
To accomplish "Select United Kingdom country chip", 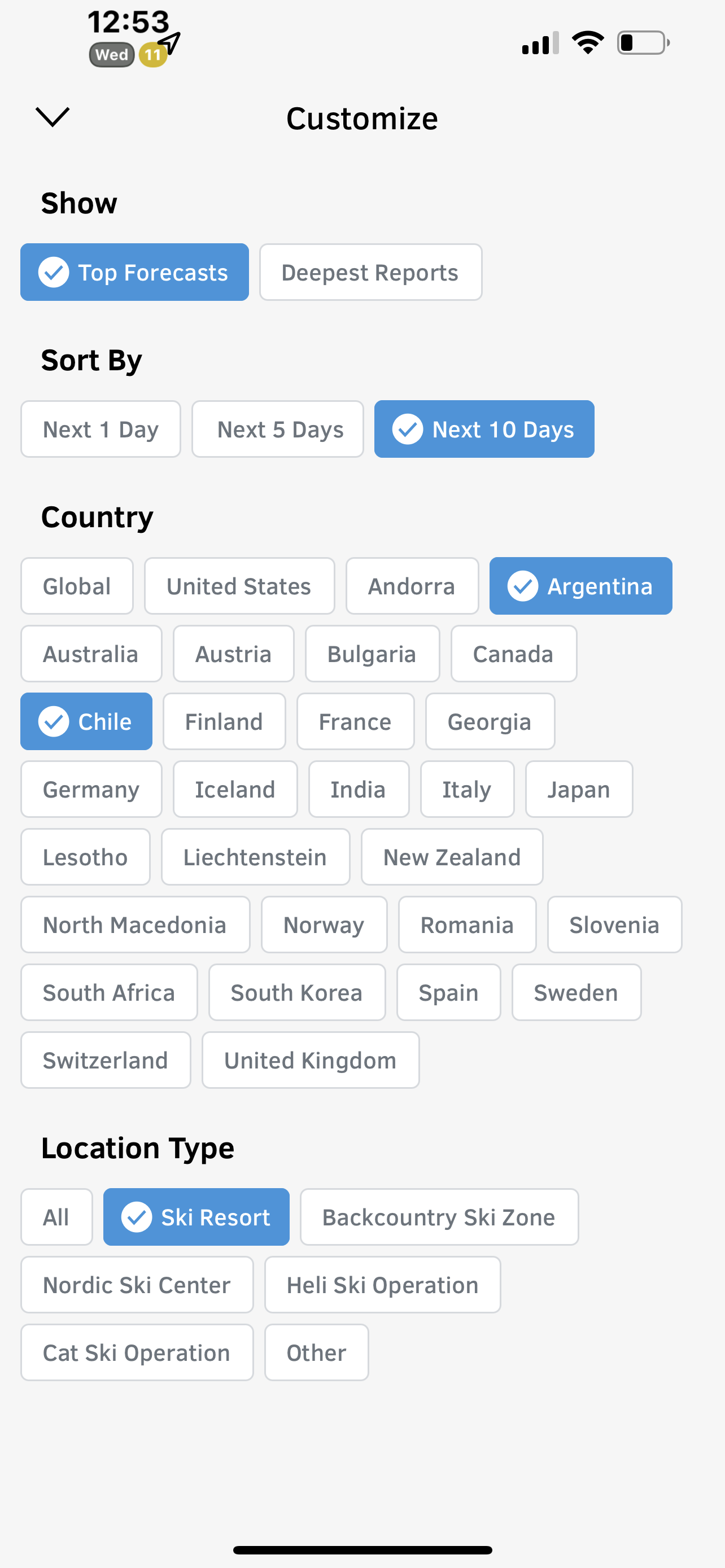I will coord(311,1061).
